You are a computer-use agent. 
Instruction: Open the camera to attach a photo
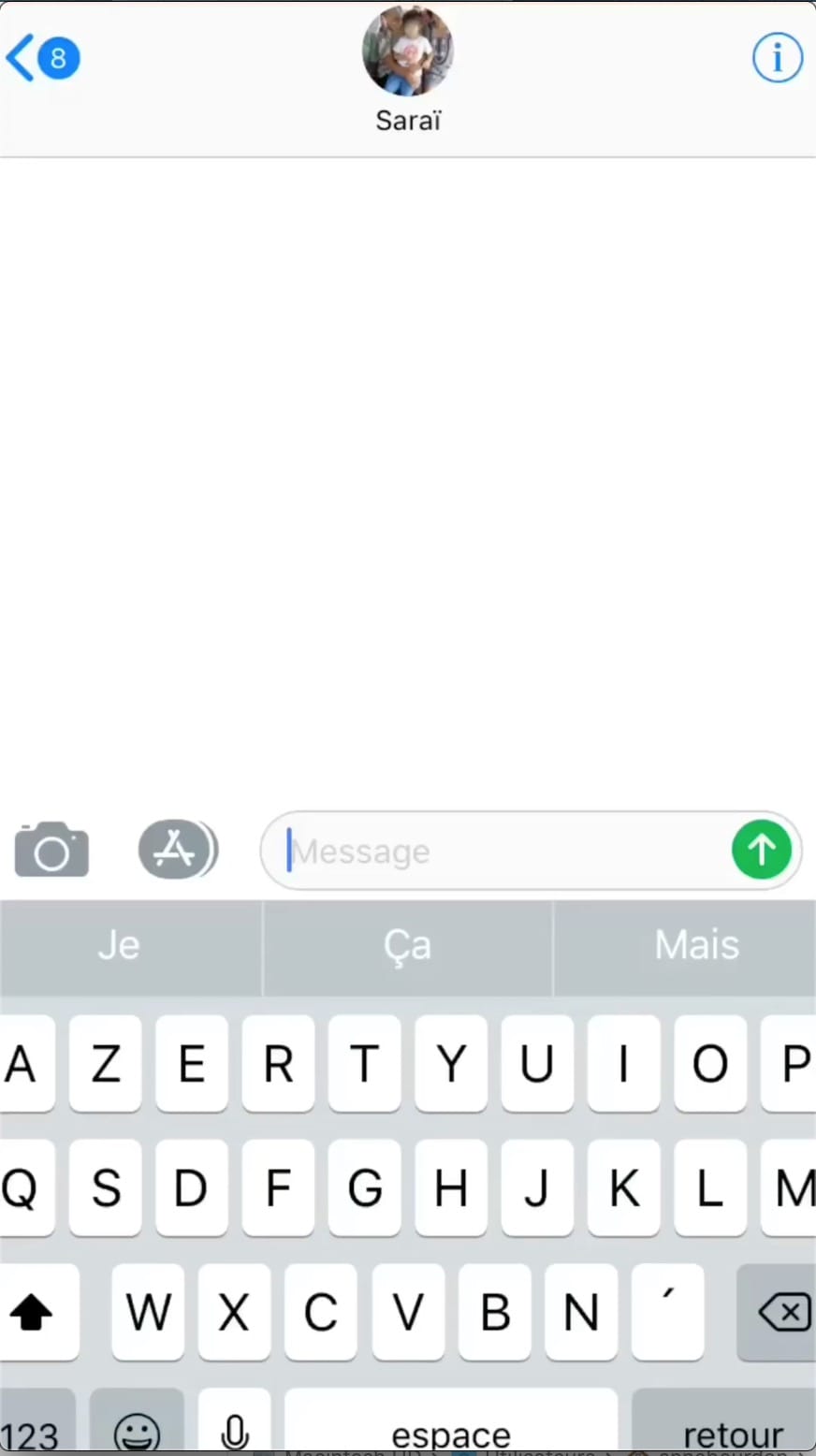click(52, 850)
